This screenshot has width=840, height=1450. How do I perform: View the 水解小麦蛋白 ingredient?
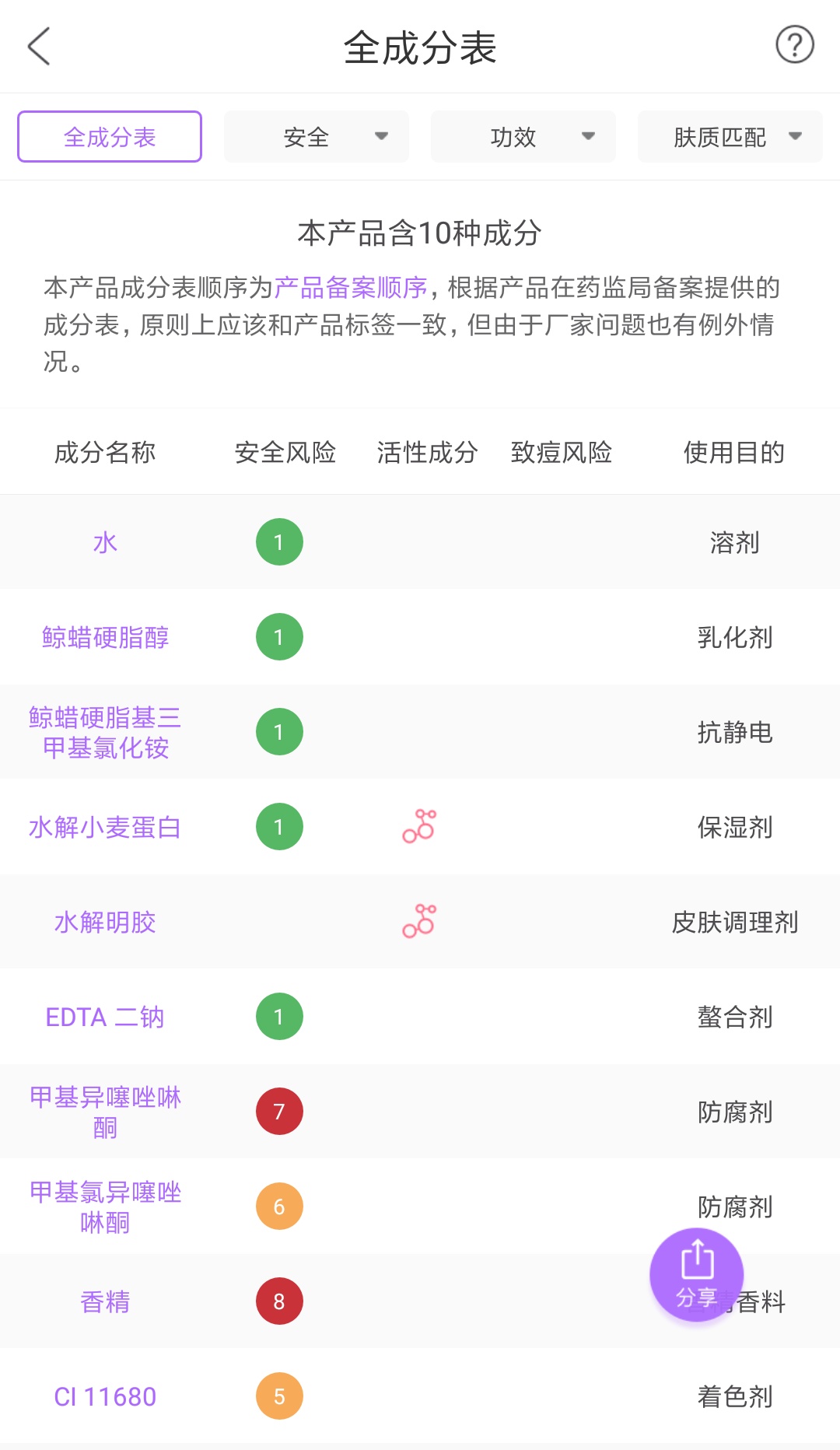105,828
